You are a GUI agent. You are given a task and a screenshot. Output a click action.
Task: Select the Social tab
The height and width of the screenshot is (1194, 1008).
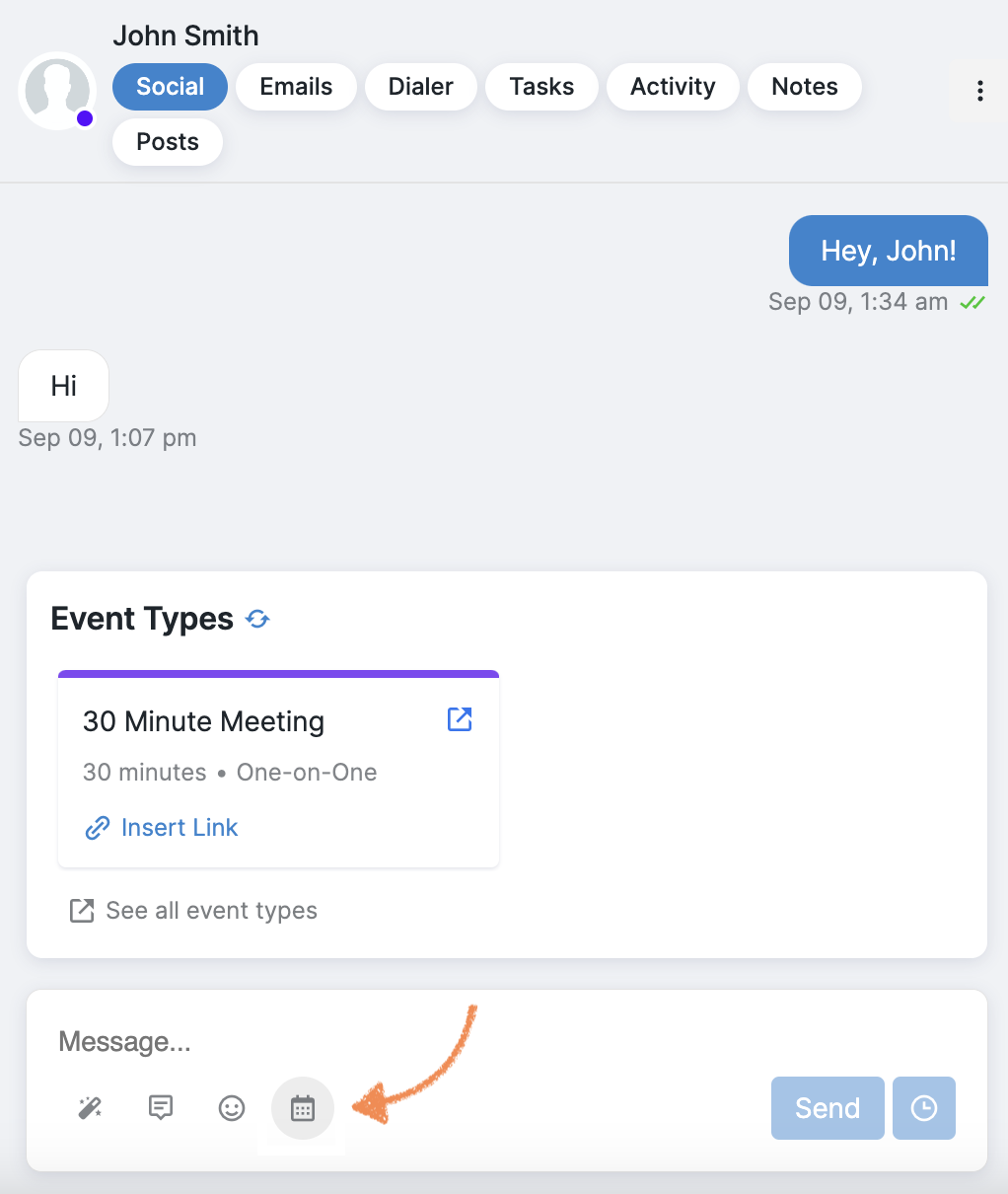(170, 87)
